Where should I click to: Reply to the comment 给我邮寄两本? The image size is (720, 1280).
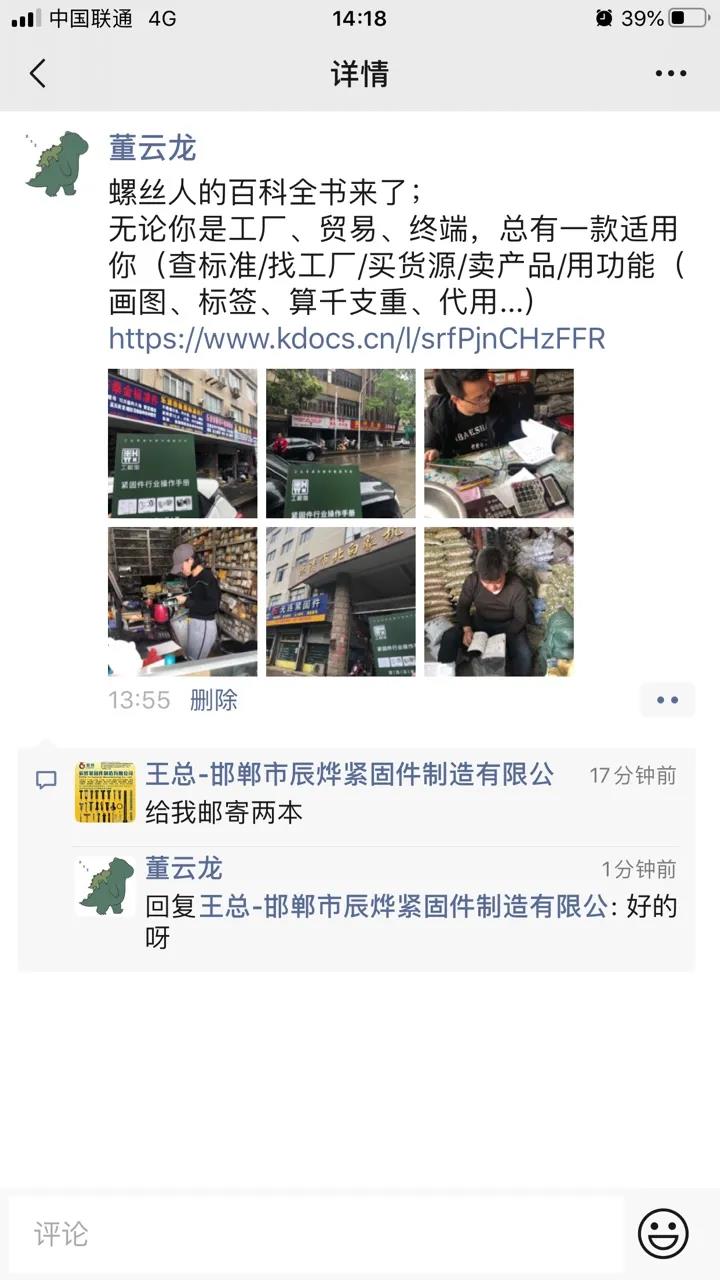tap(224, 812)
